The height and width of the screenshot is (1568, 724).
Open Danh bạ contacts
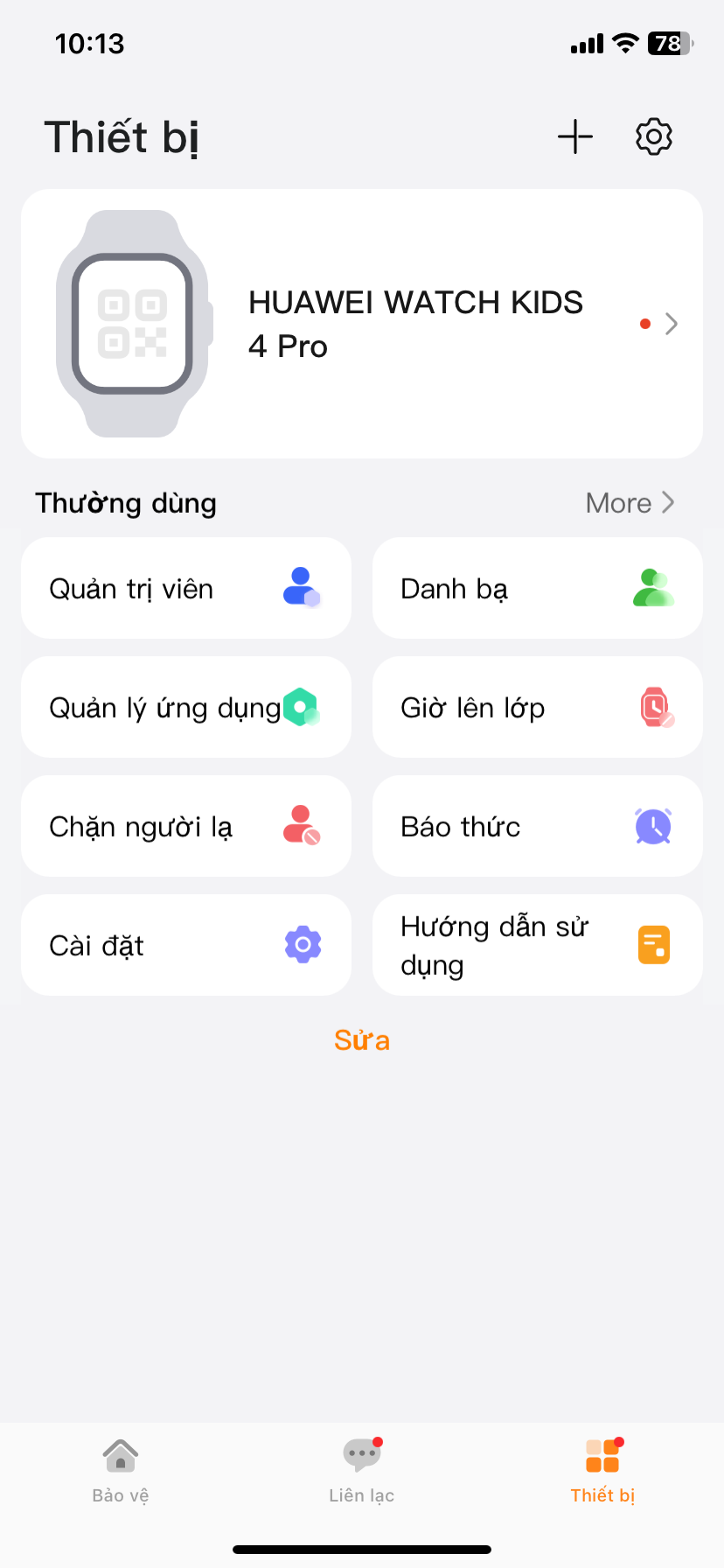click(x=537, y=589)
